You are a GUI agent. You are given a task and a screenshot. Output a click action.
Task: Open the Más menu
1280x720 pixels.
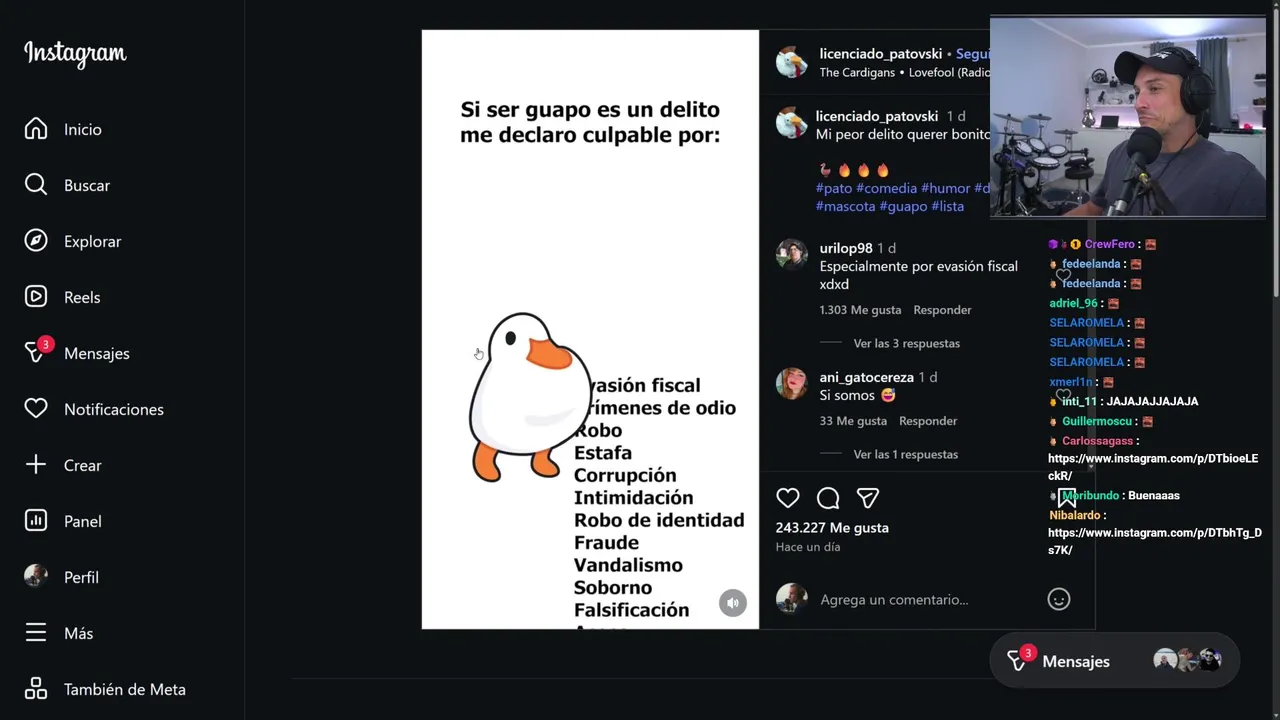78,633
